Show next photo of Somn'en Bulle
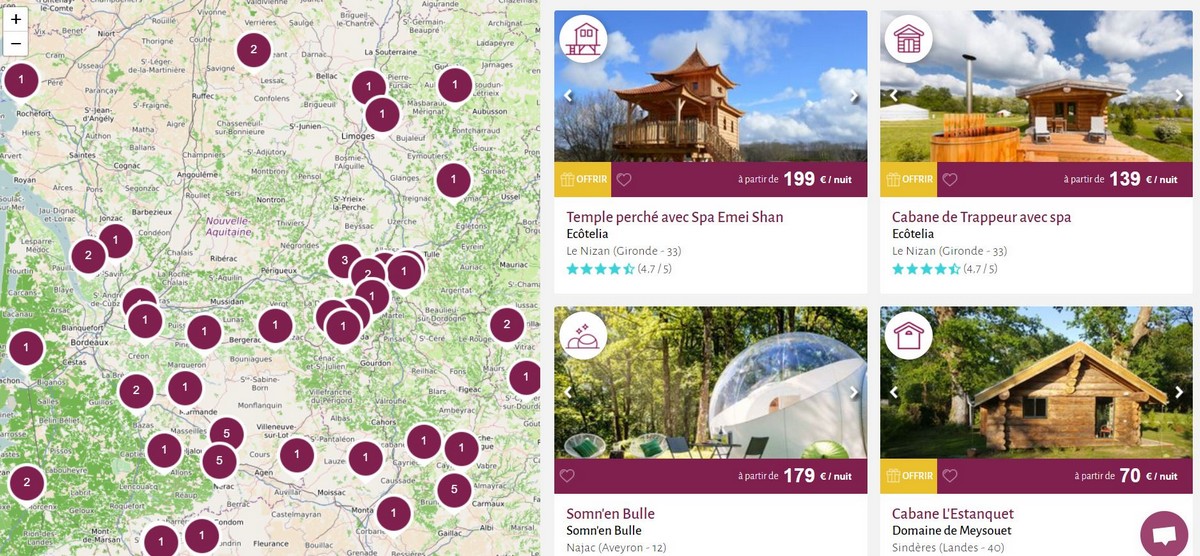 (x=854, y=392)
